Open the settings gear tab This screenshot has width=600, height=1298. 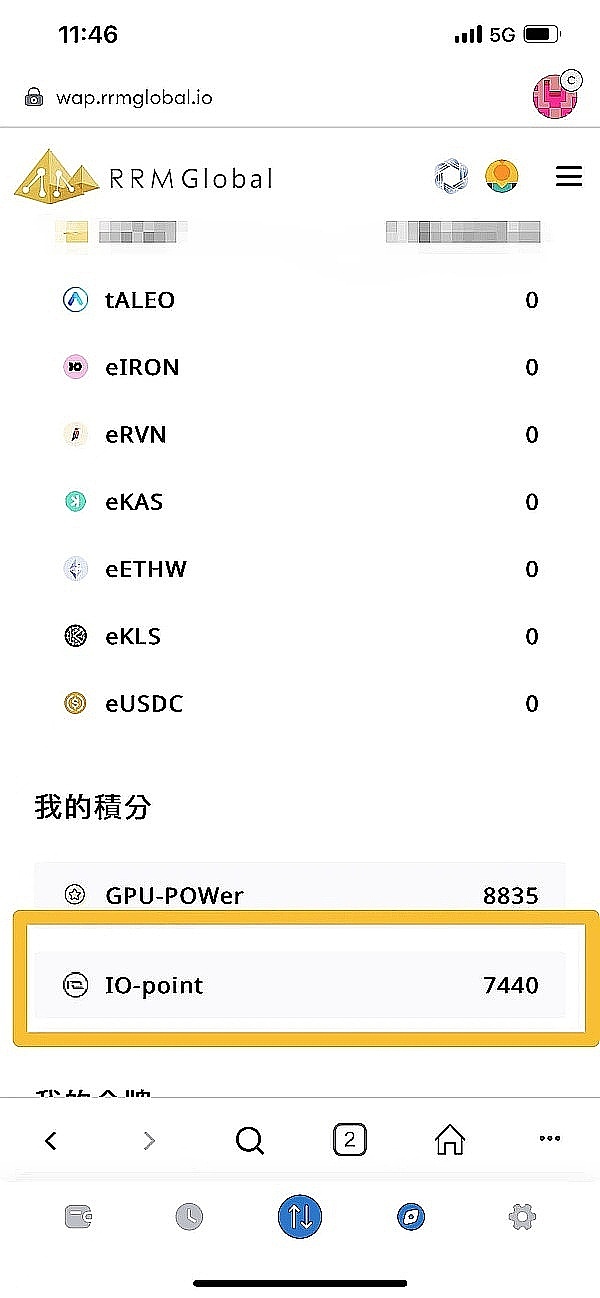(521, 1217)
